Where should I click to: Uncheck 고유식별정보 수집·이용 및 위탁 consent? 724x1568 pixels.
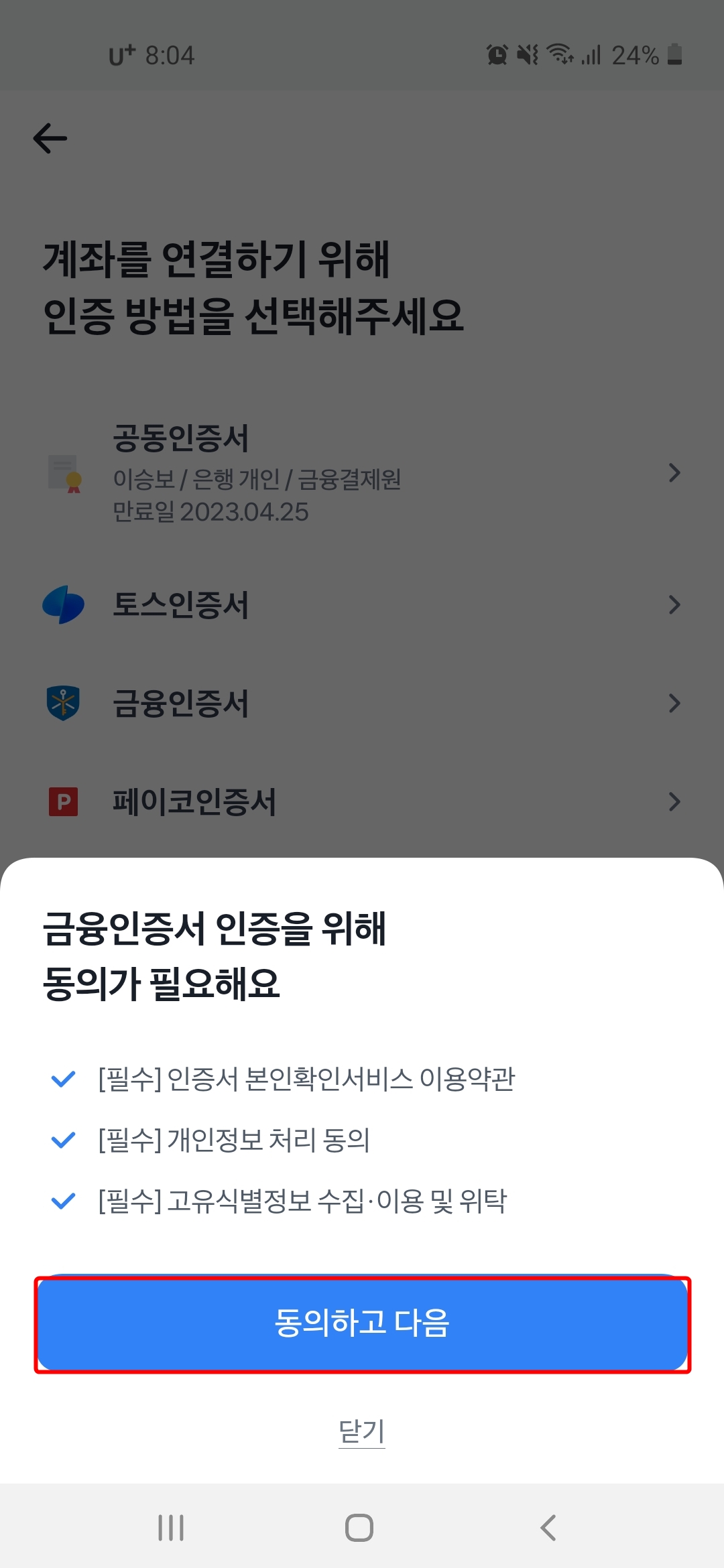[x=62, y=1199]
